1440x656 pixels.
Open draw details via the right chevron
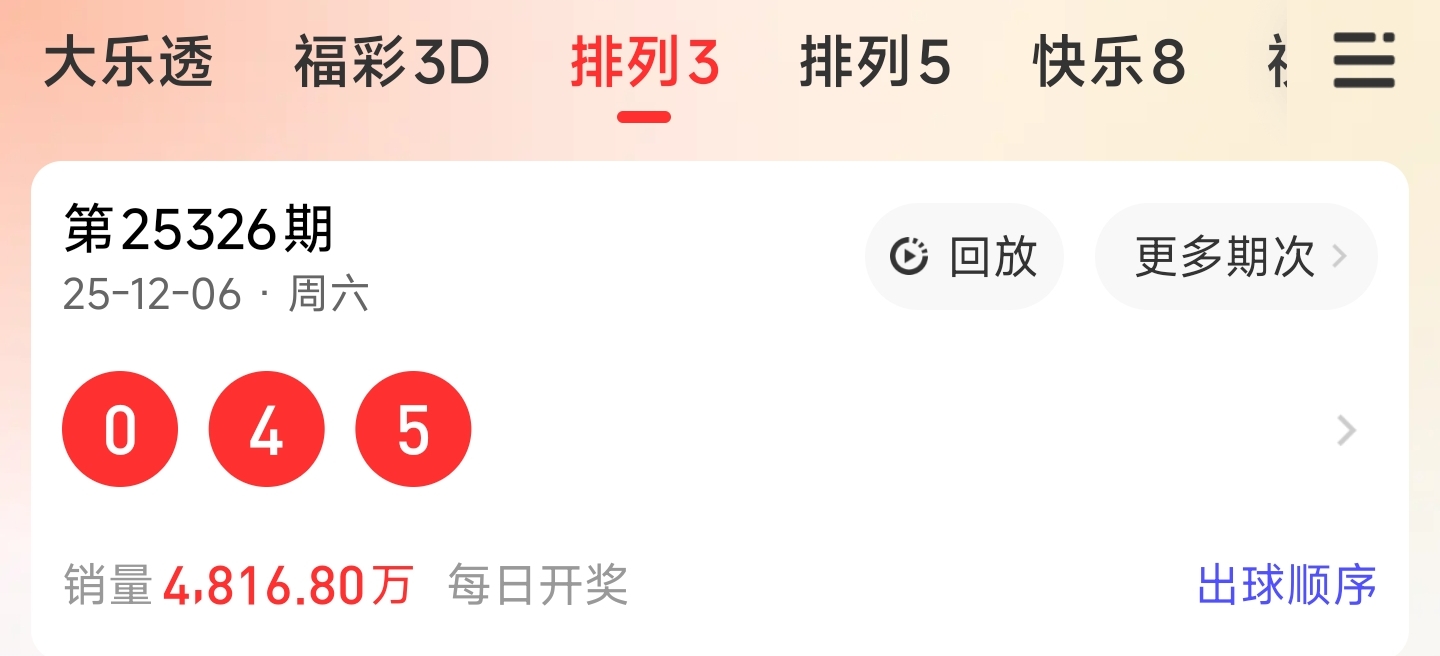(x=1347, y=431)
